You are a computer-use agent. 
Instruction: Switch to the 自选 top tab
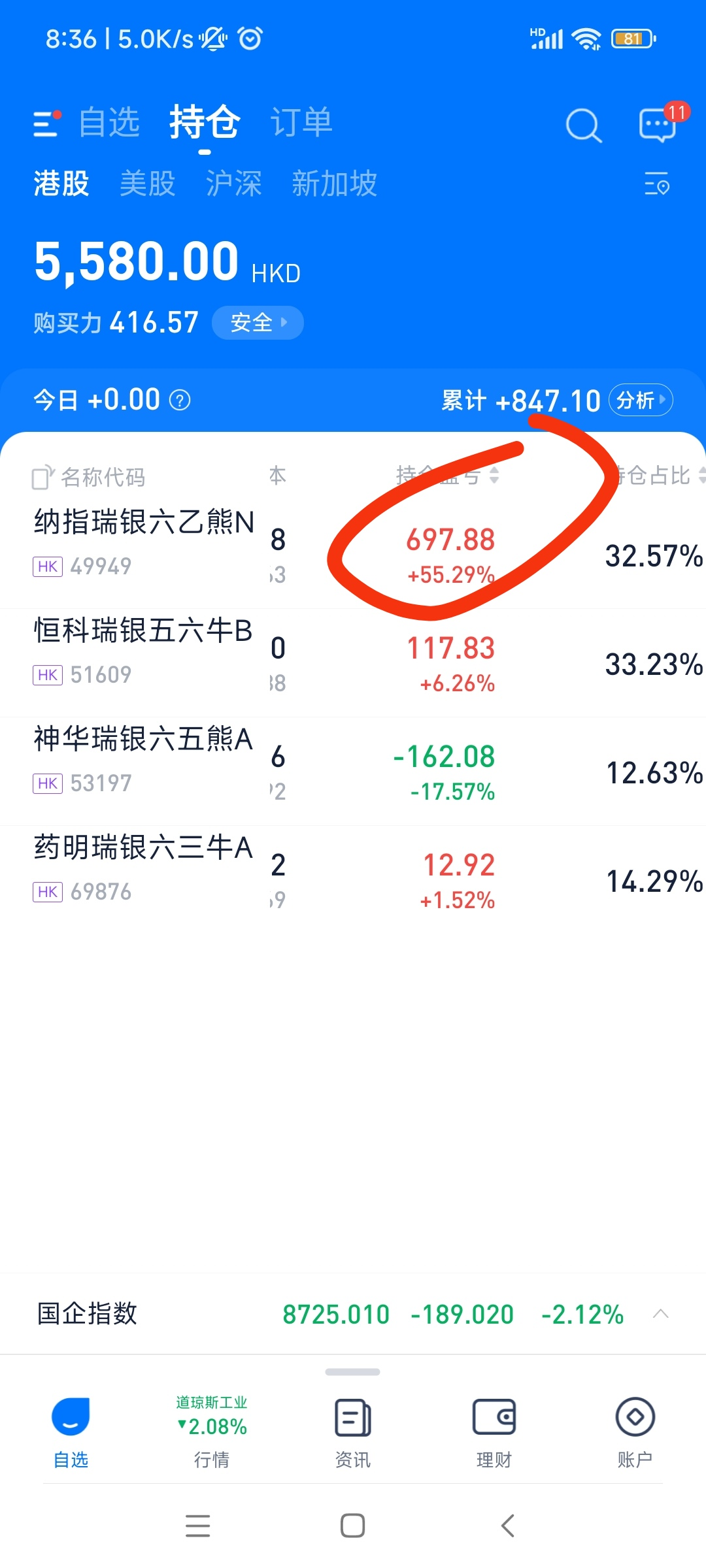[109, 122]
